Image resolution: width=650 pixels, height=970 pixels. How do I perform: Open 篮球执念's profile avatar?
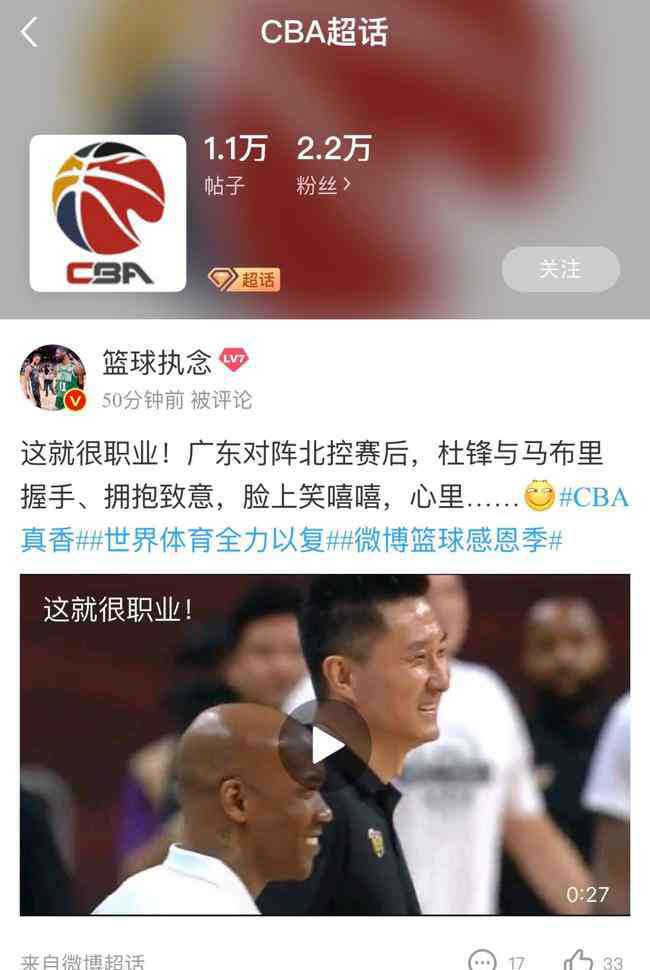(x=52, y=378)
